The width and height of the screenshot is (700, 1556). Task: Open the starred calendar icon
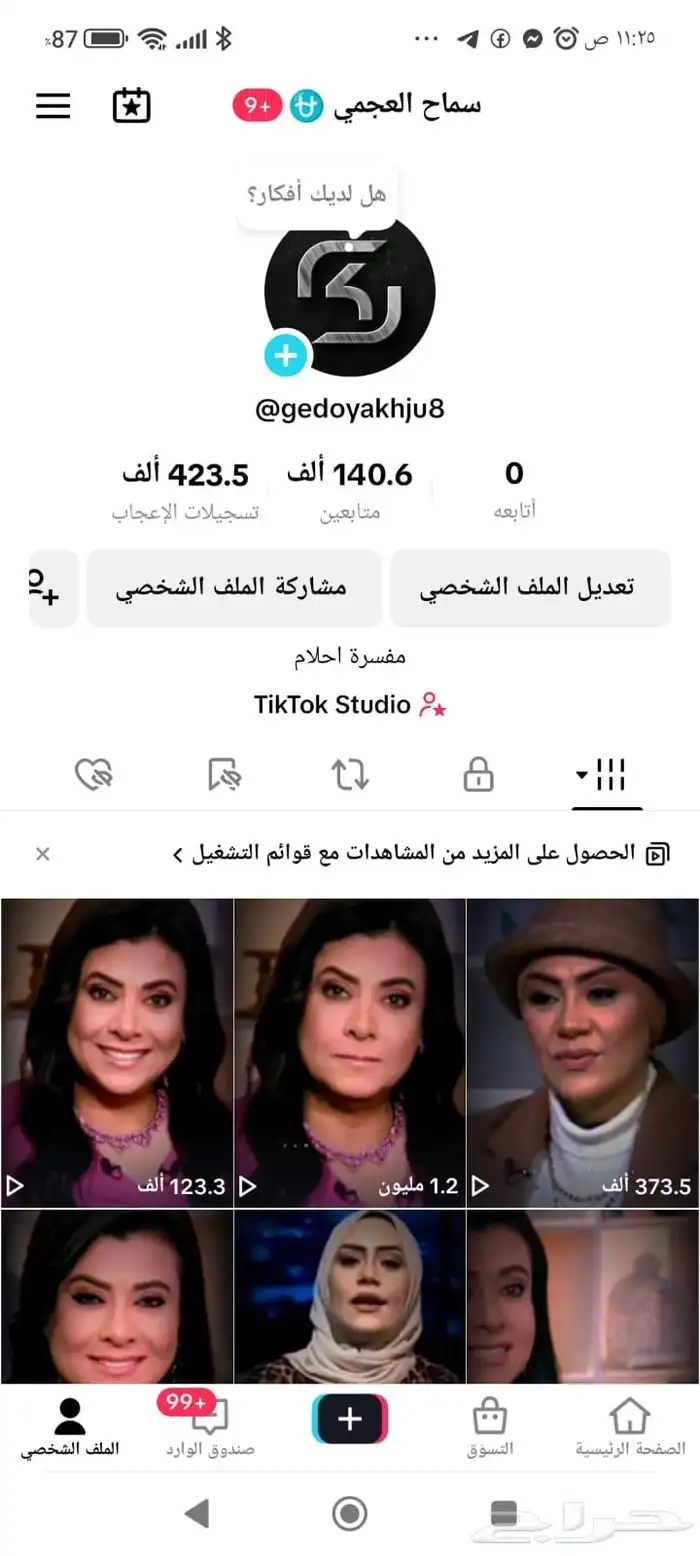click(x=131, y=106)
